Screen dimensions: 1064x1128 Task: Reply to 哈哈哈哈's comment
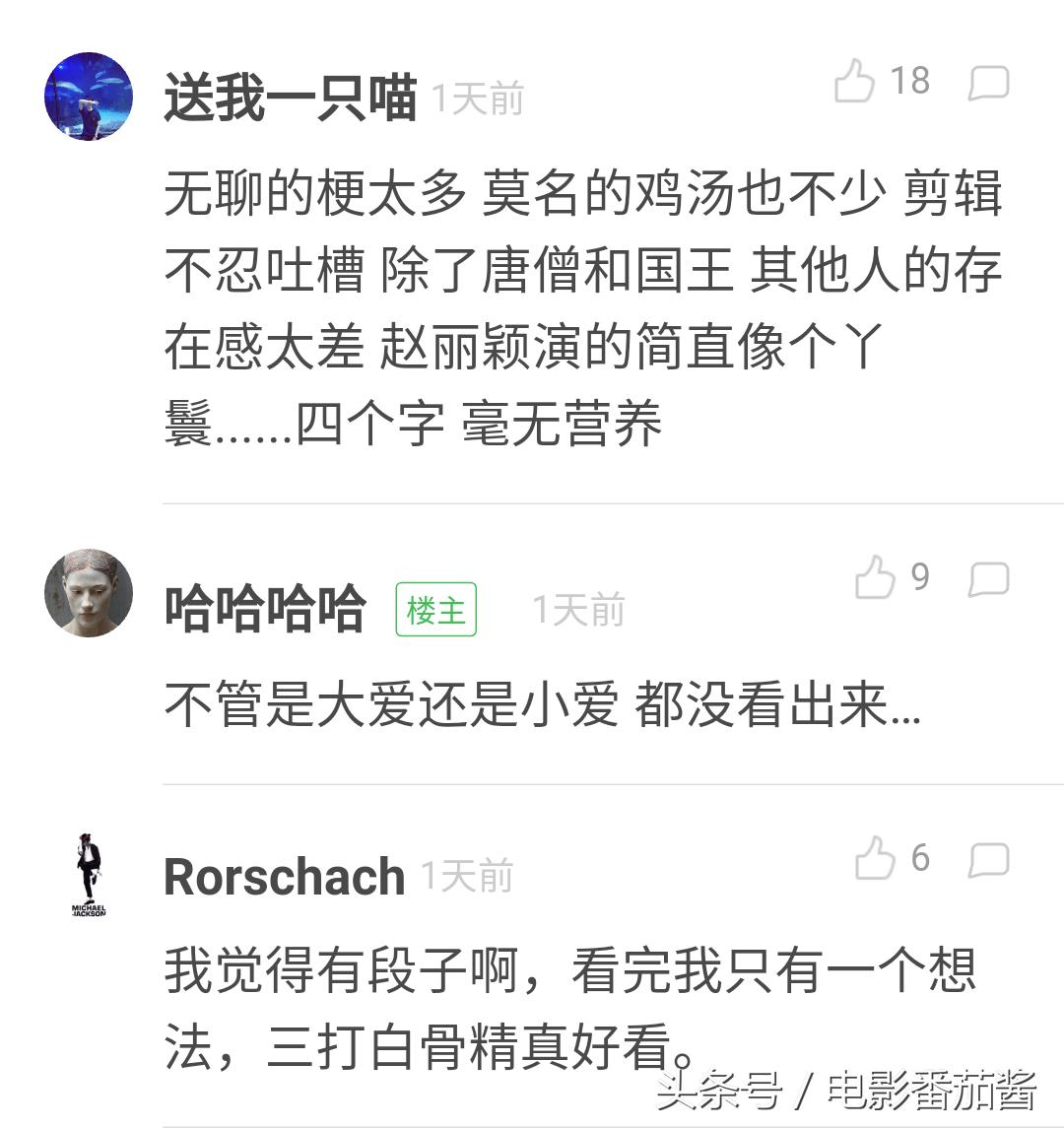(988, 579)
